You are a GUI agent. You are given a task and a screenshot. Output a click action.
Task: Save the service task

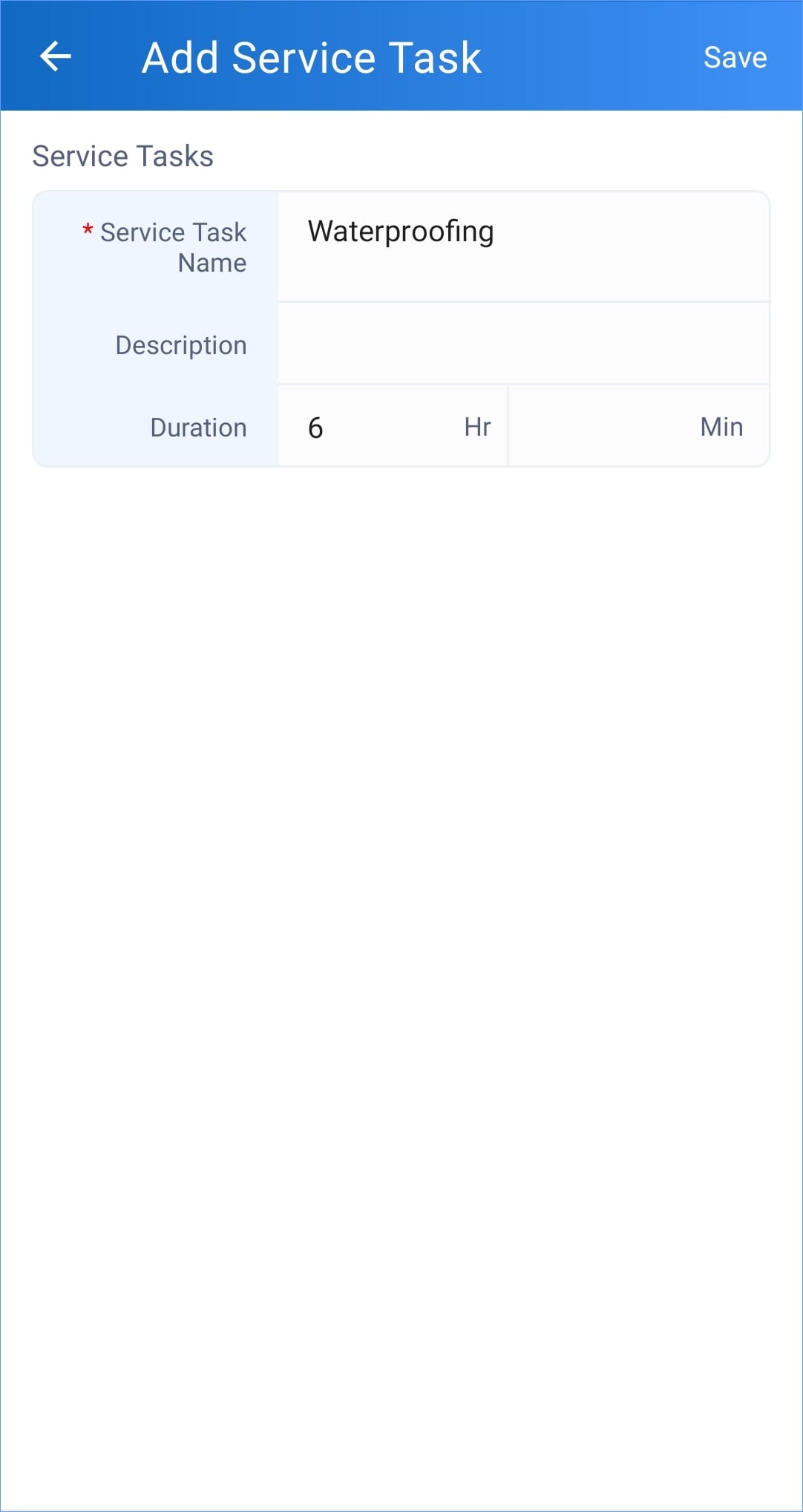pos(735,57)
